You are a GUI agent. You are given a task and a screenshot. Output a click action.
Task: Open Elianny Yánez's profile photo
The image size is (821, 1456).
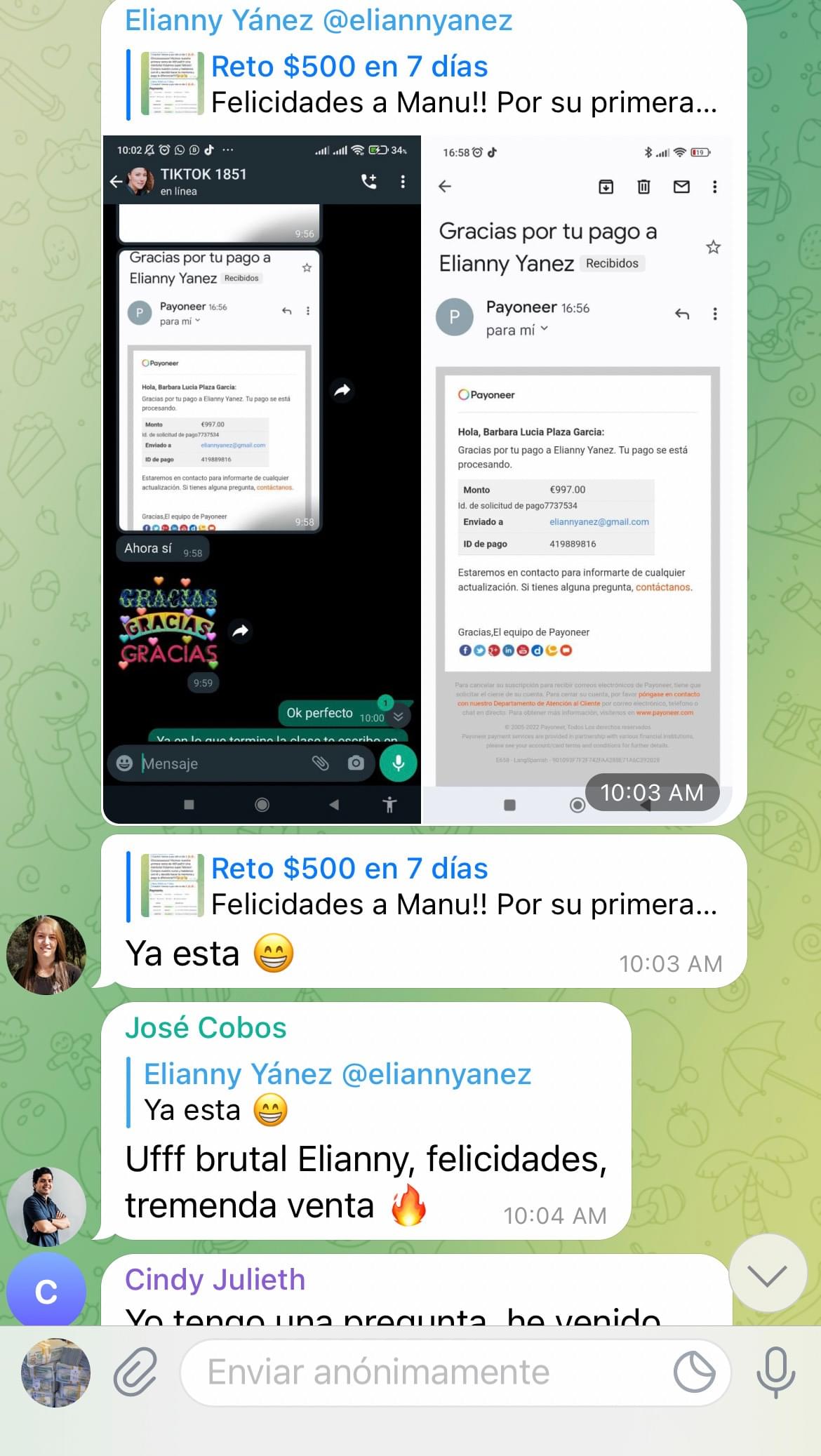point(46,954)
